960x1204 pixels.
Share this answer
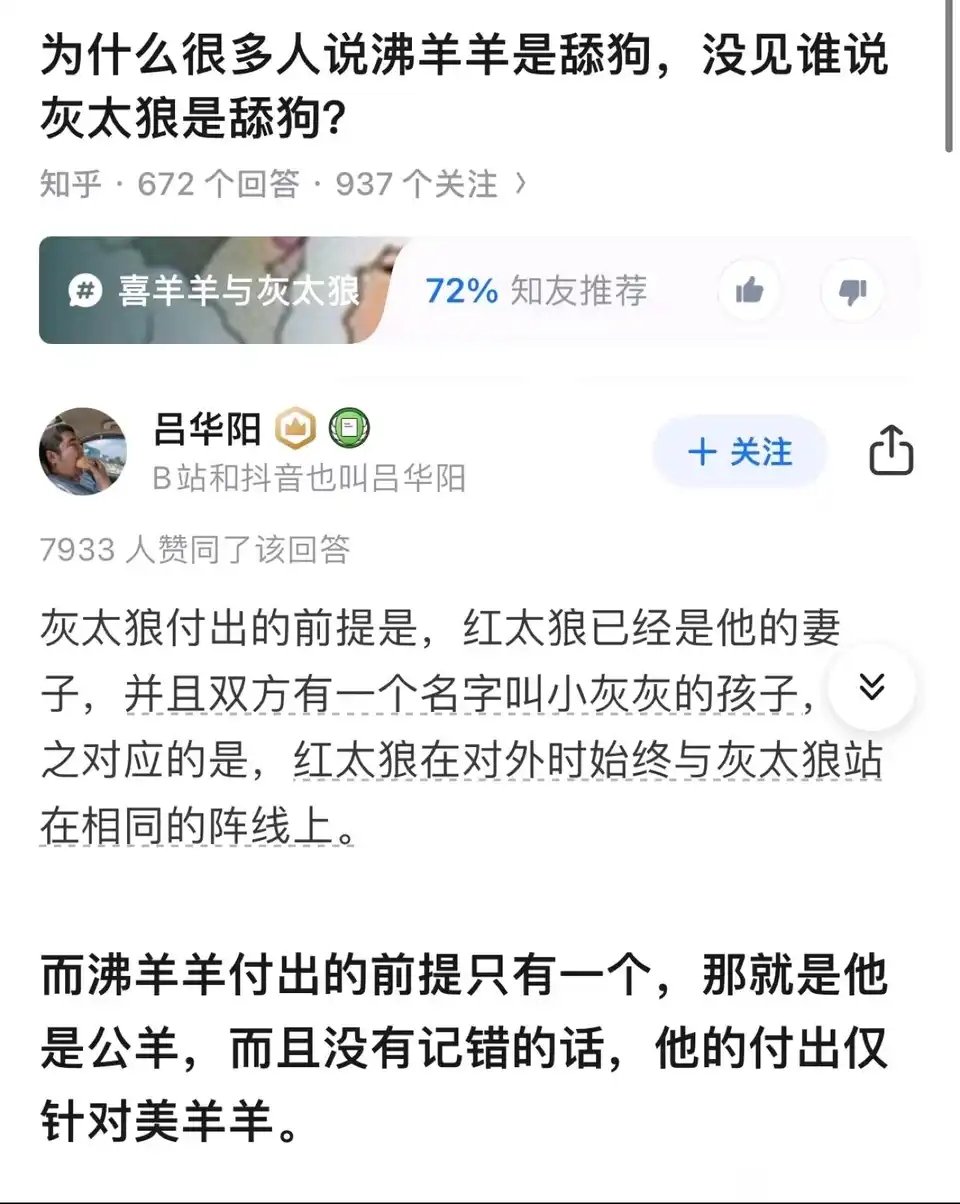pos(890,451)
